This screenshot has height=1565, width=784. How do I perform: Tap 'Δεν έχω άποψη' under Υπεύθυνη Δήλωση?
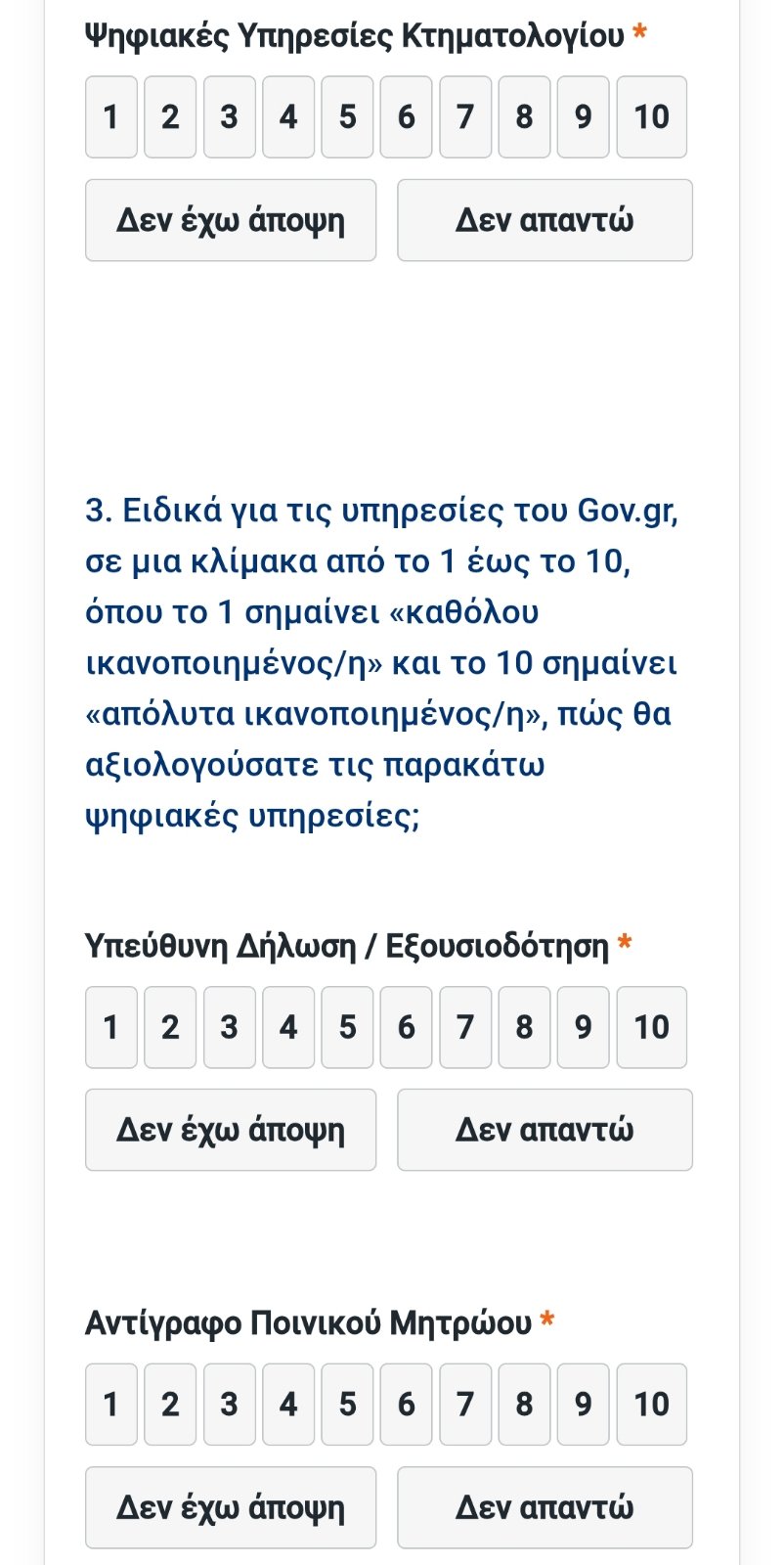(231, 1130)
